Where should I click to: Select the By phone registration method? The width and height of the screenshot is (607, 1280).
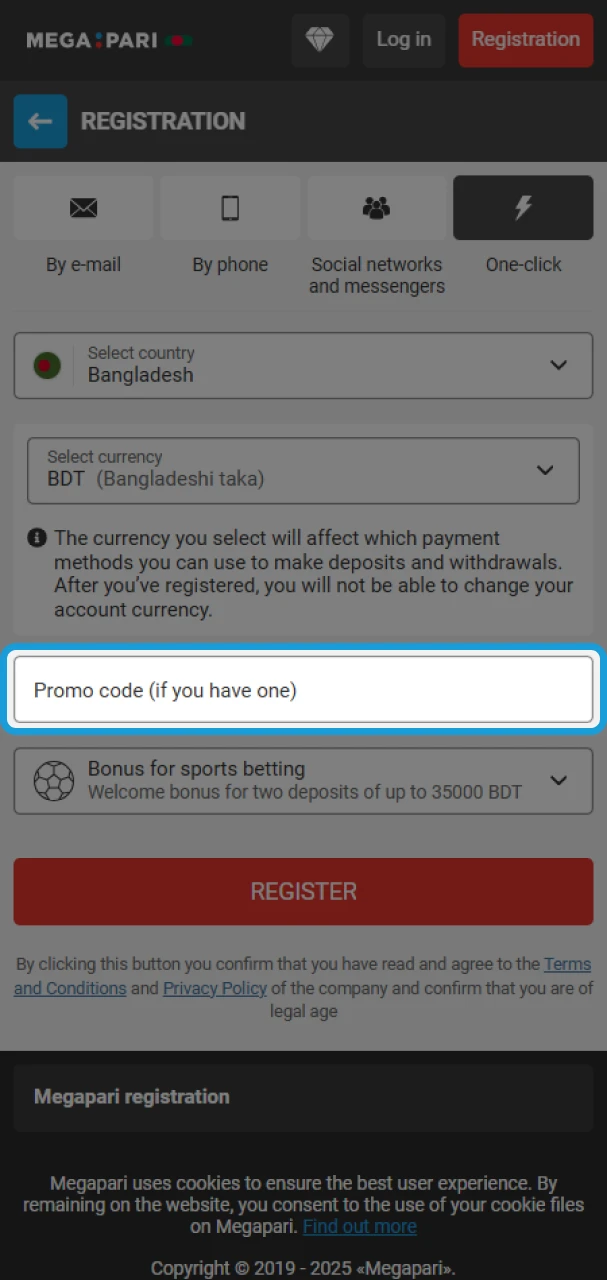point(230,208)
